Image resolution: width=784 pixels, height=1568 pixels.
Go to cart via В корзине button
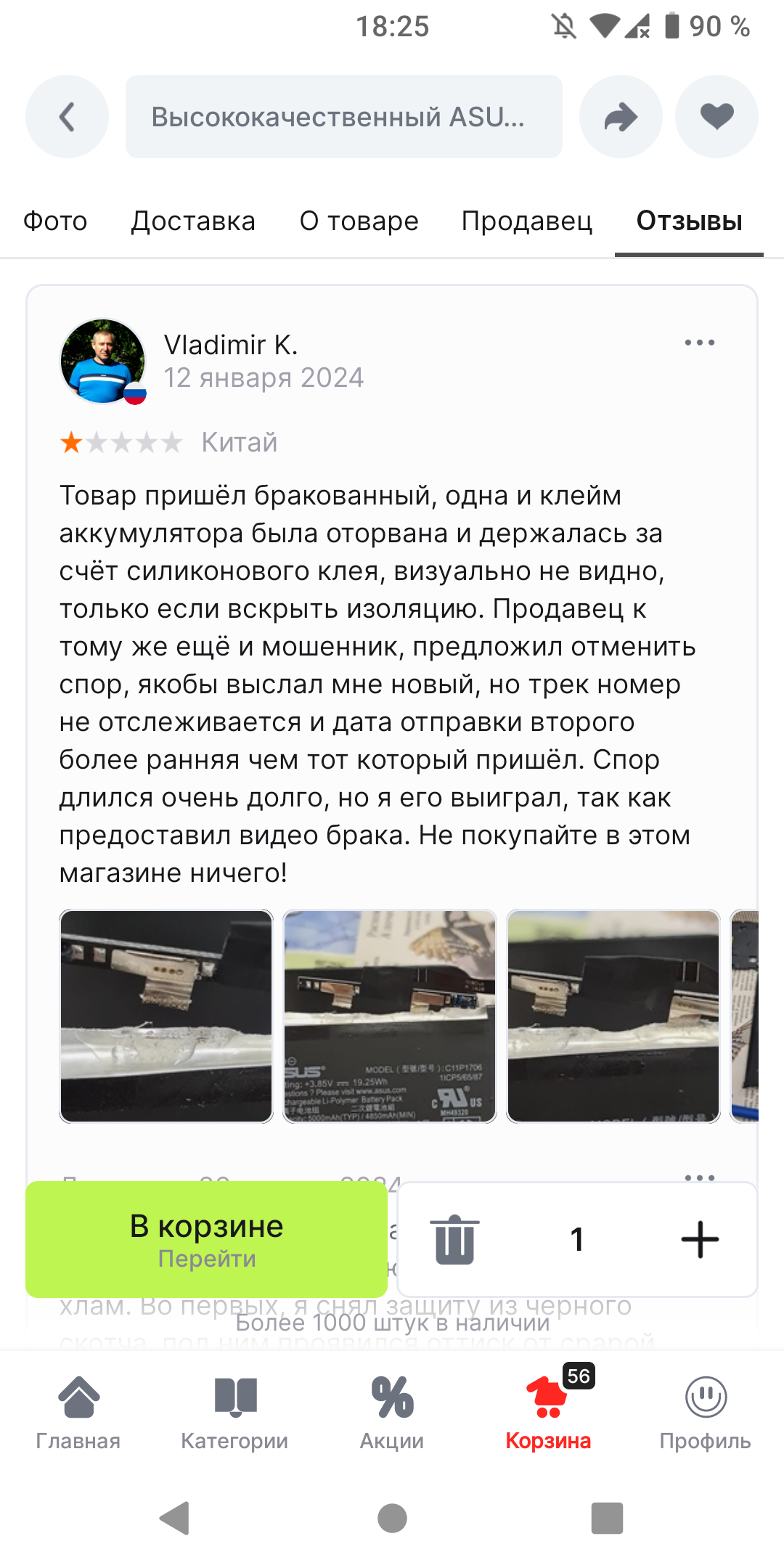206,1239
